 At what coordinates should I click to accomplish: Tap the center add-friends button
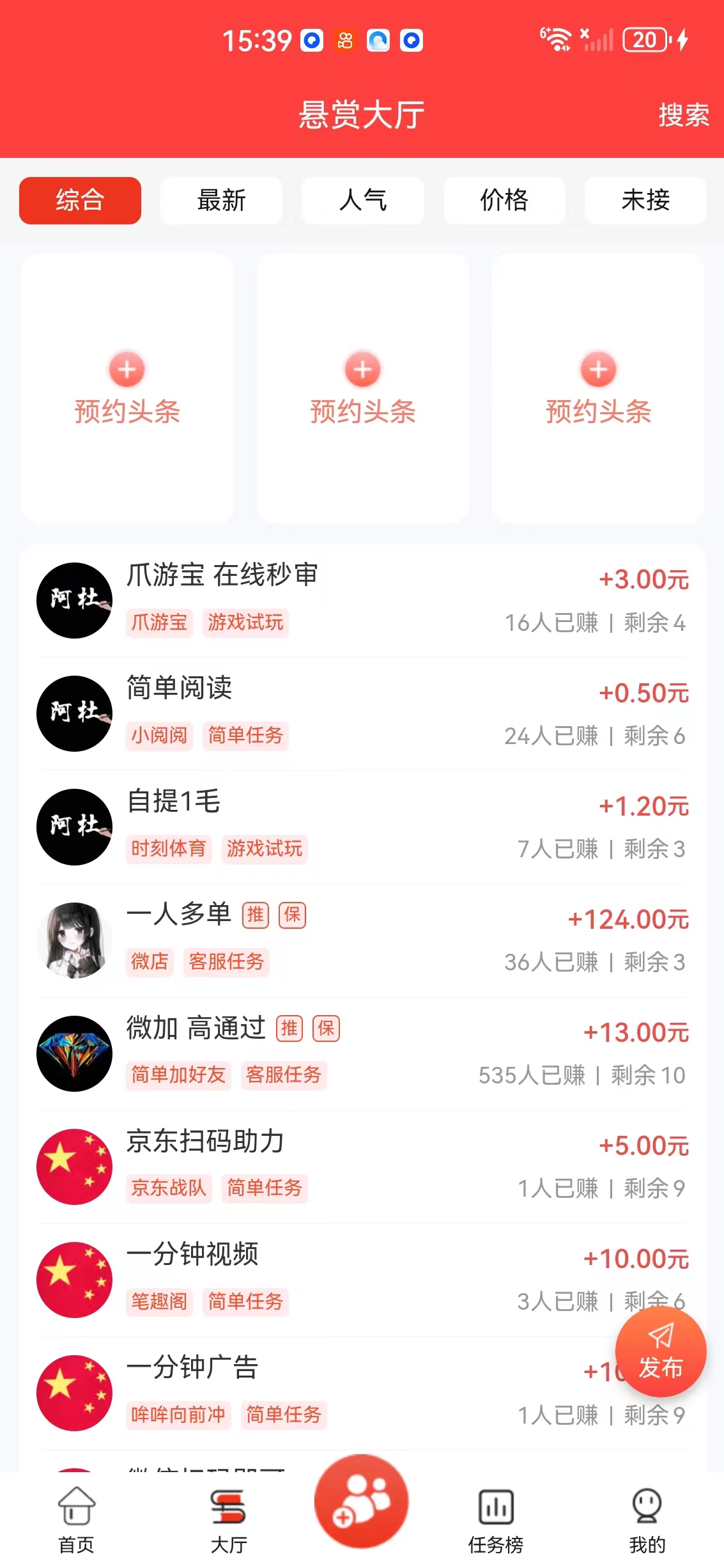pyautogui.click(x=361, y=1501)
